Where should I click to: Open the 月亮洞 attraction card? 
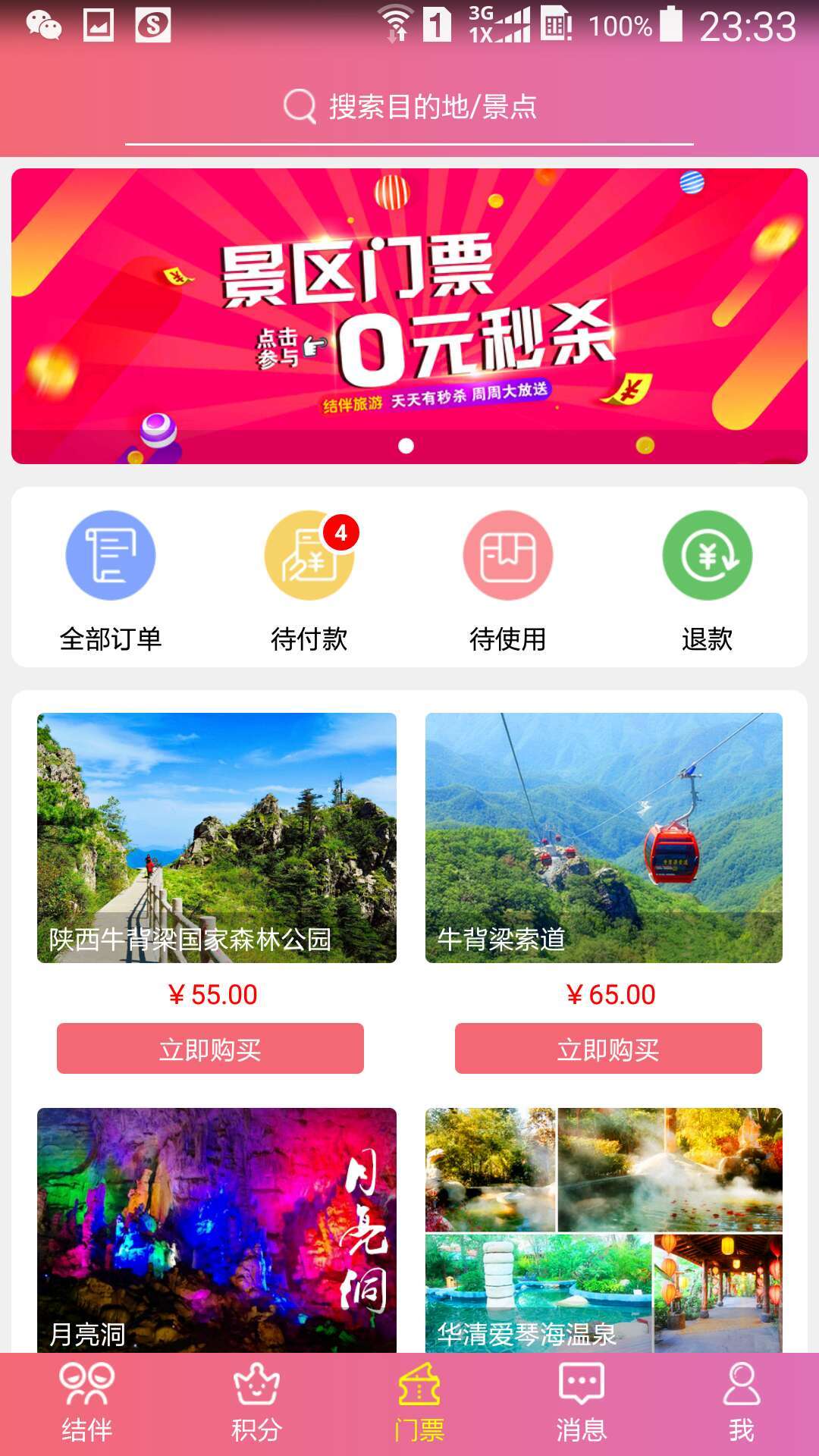tap(217, 1228)
